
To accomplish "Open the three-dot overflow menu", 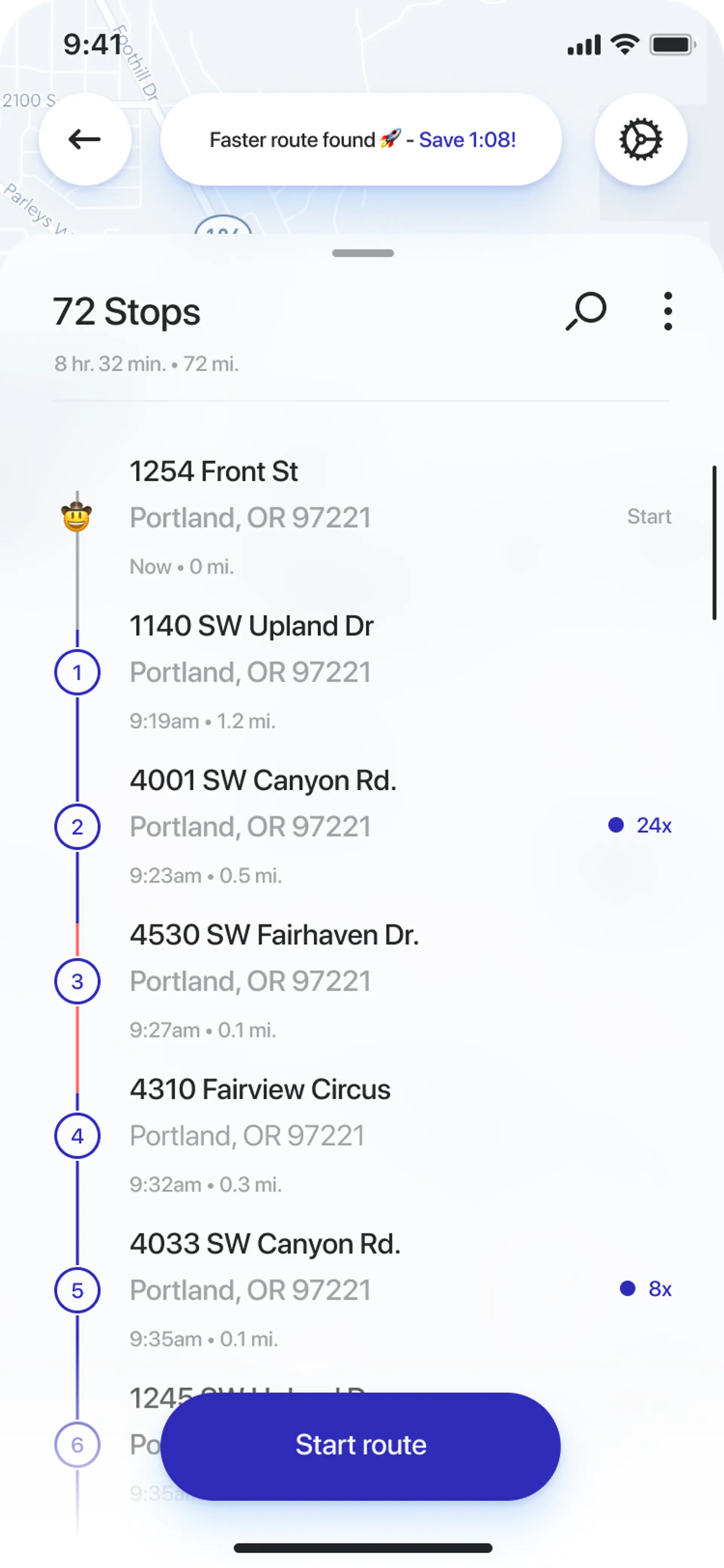I will click(668, 312).
